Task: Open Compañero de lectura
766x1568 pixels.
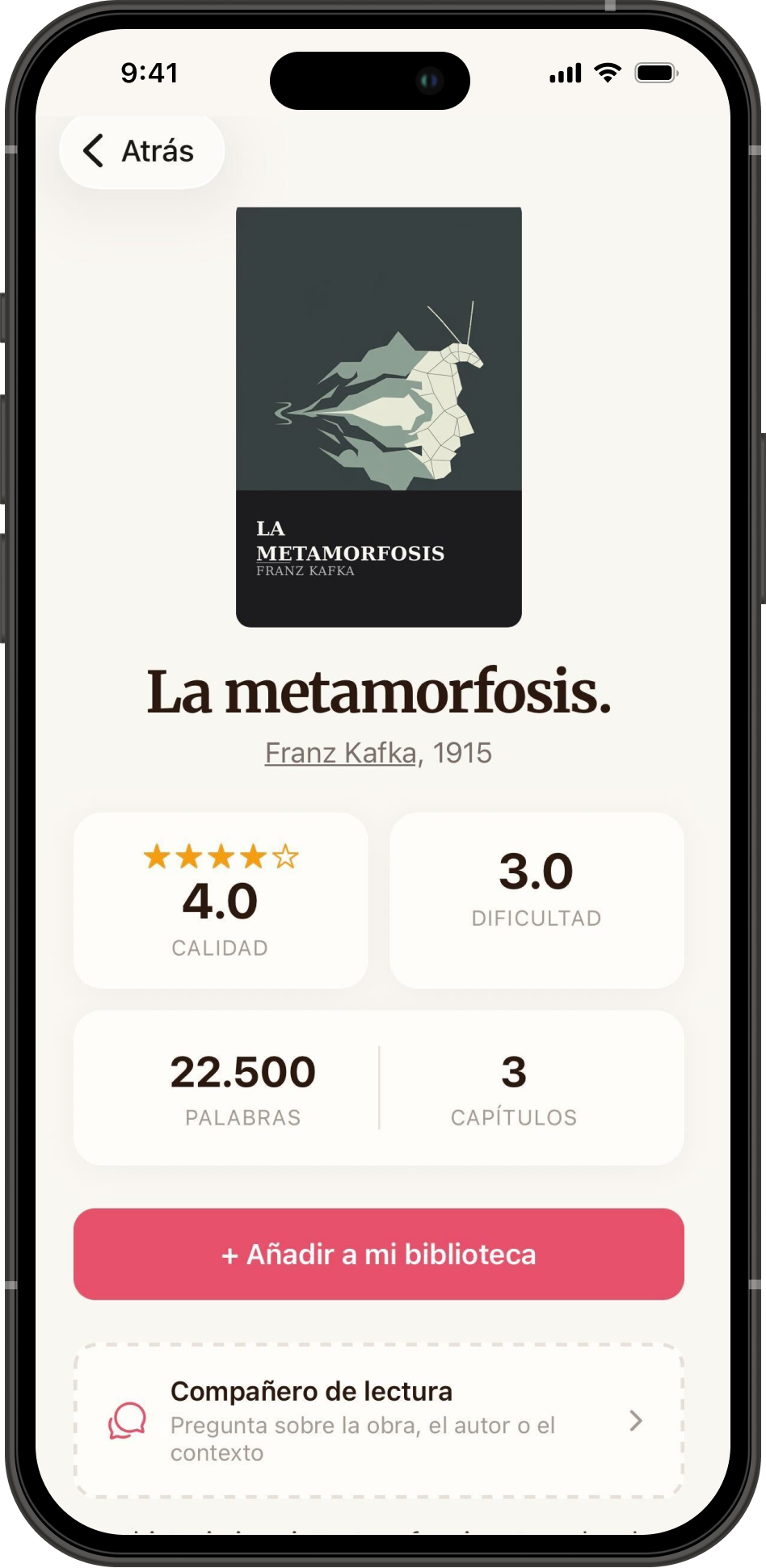Action: [x=378, y=1421]
